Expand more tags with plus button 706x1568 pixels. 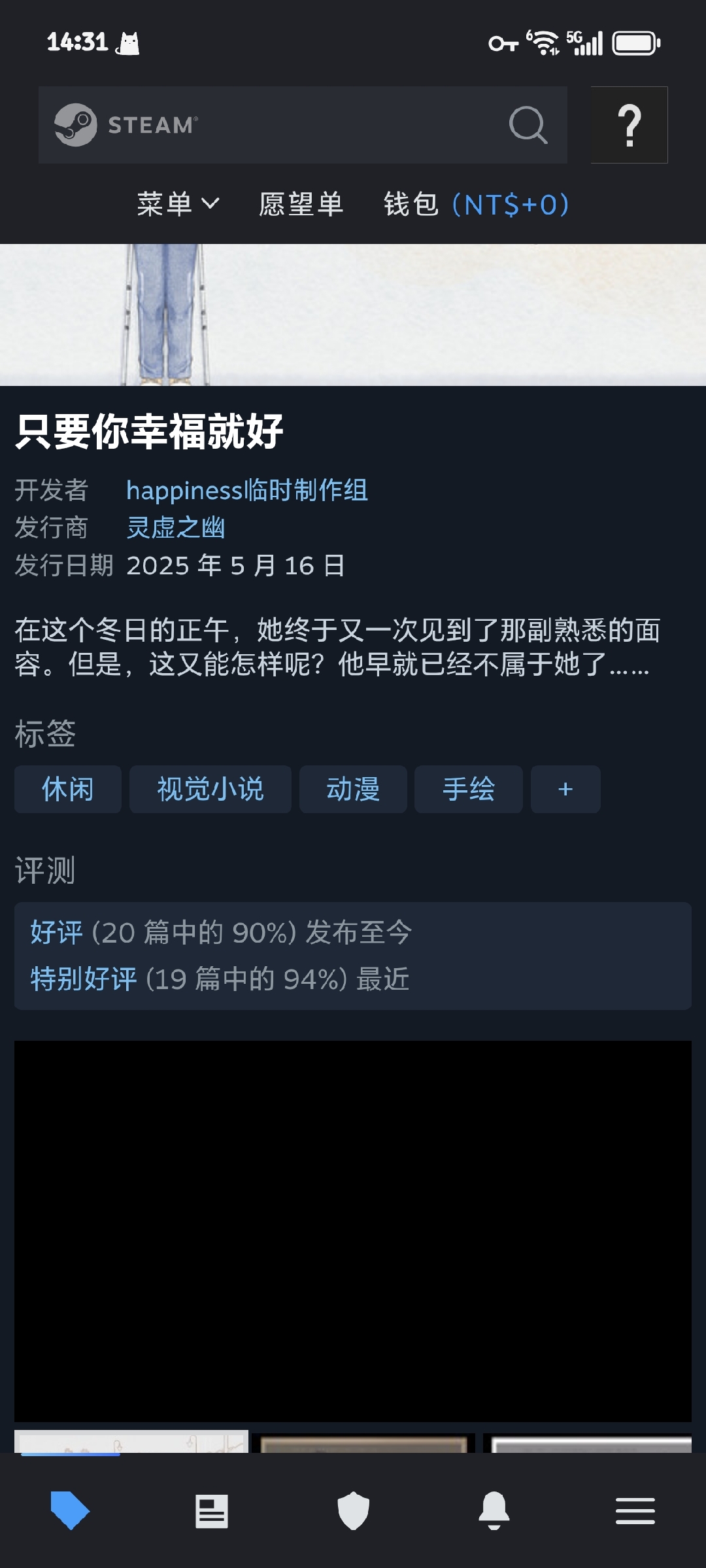(565, 790)
